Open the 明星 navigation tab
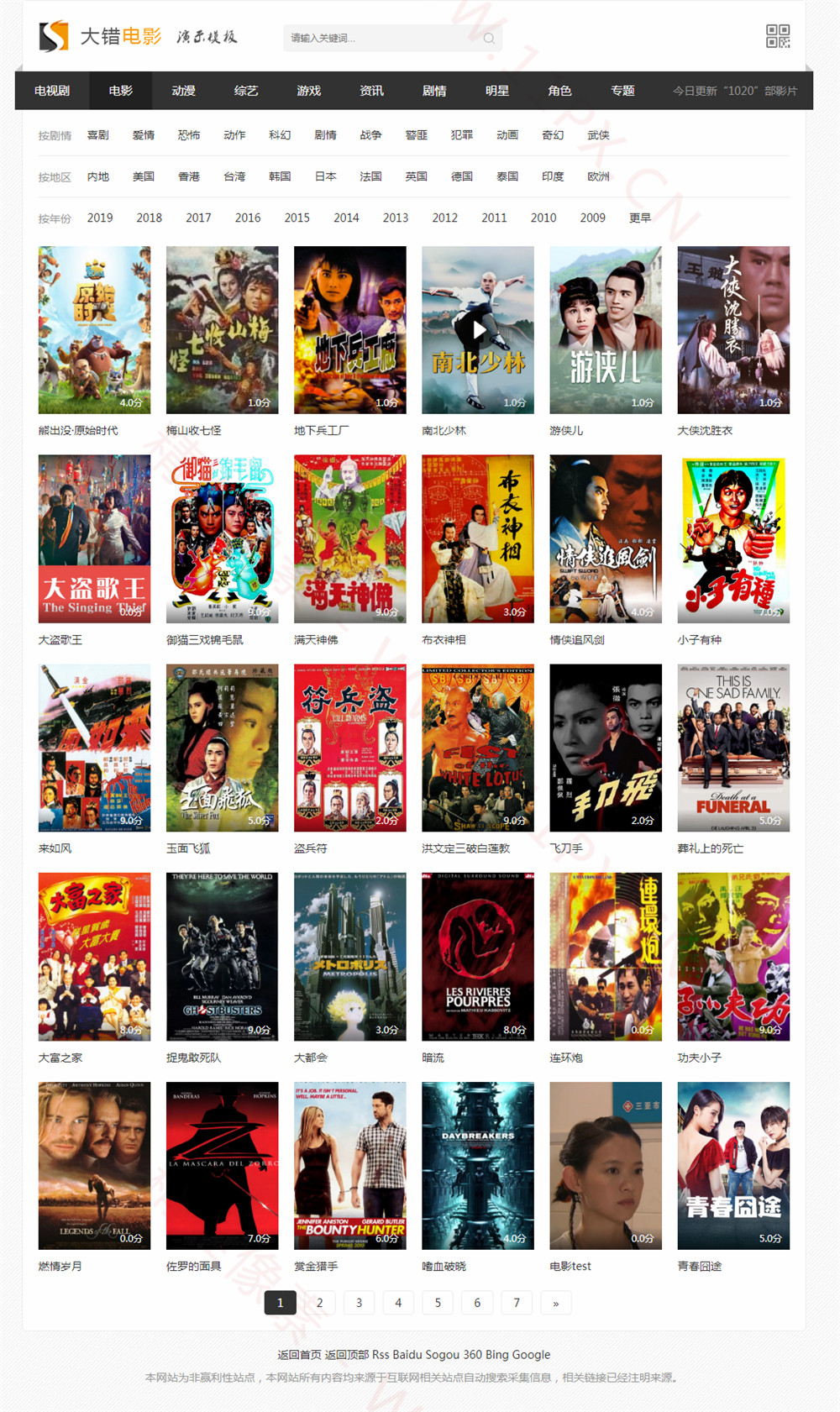The width and height of the screenshot is (840, 1412). [497, 91]
